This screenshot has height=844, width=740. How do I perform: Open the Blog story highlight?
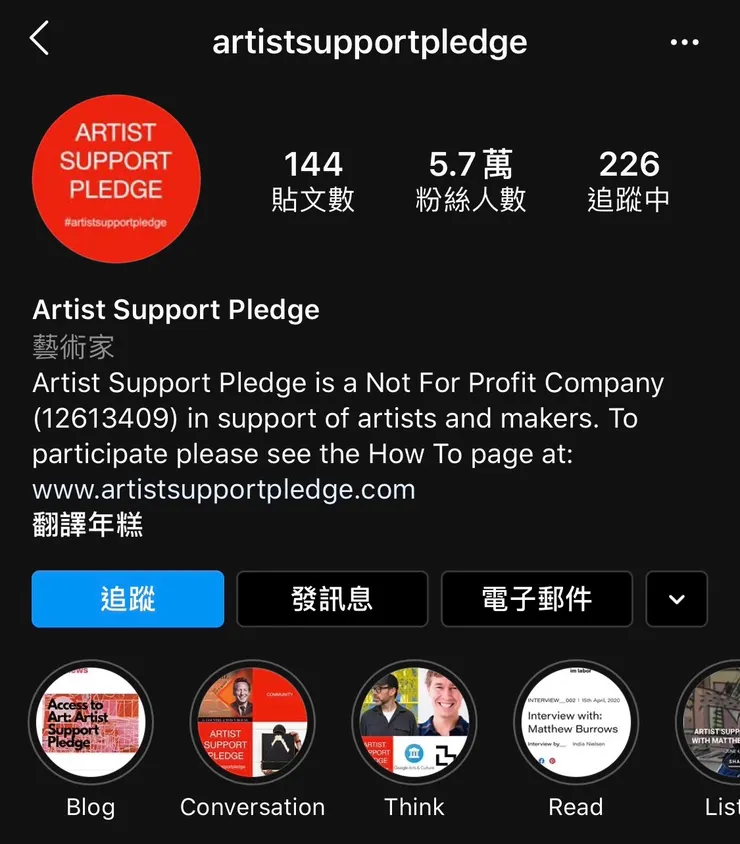point(91,722)
